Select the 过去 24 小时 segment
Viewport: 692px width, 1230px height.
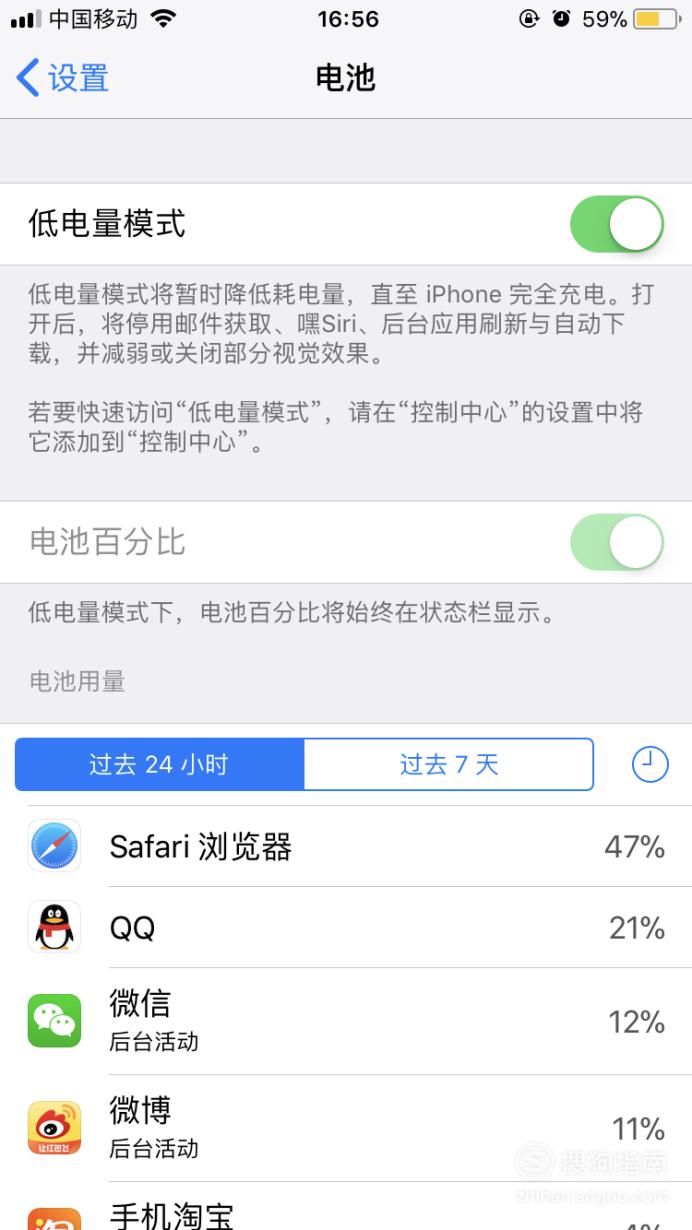click(x=159, y=765)
